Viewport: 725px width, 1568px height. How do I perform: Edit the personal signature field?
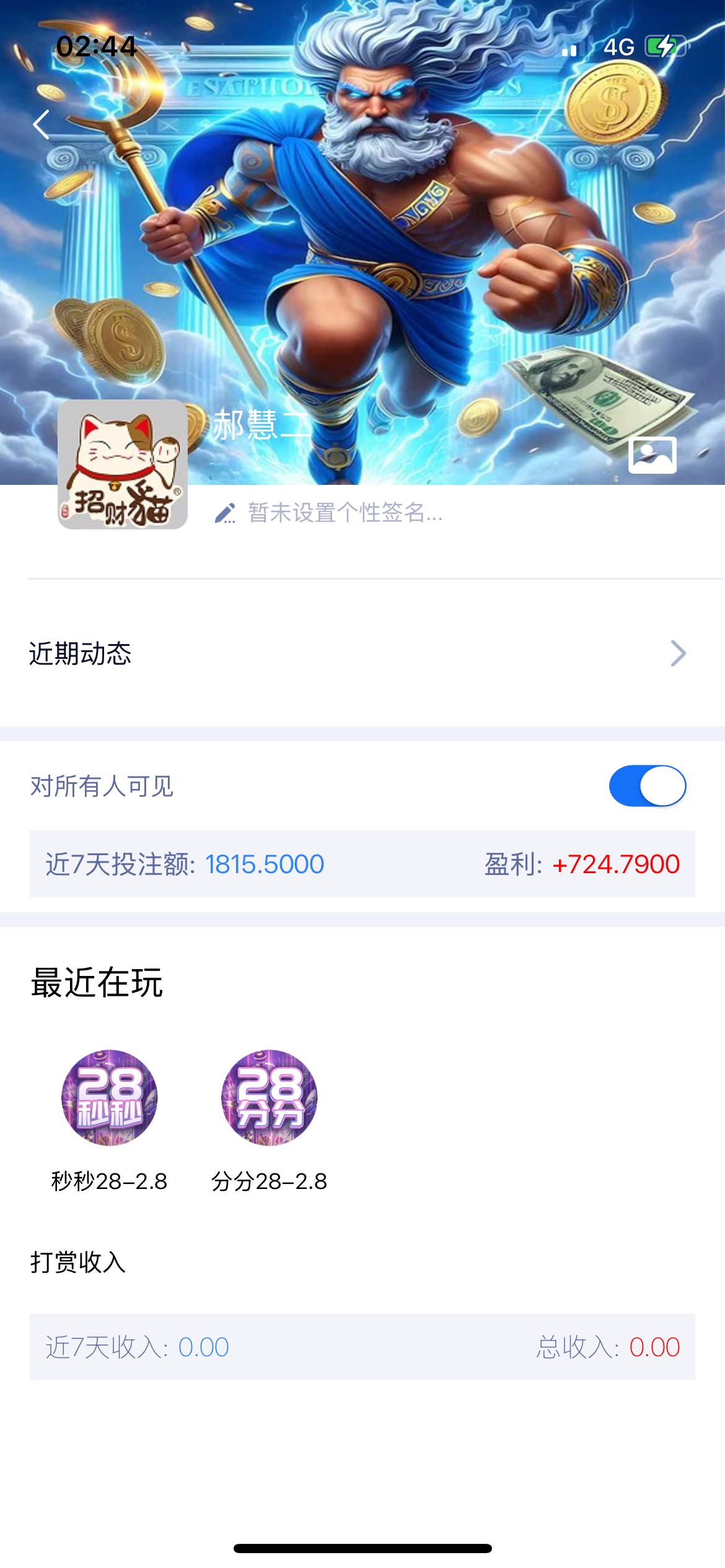(x=344, y=513)
